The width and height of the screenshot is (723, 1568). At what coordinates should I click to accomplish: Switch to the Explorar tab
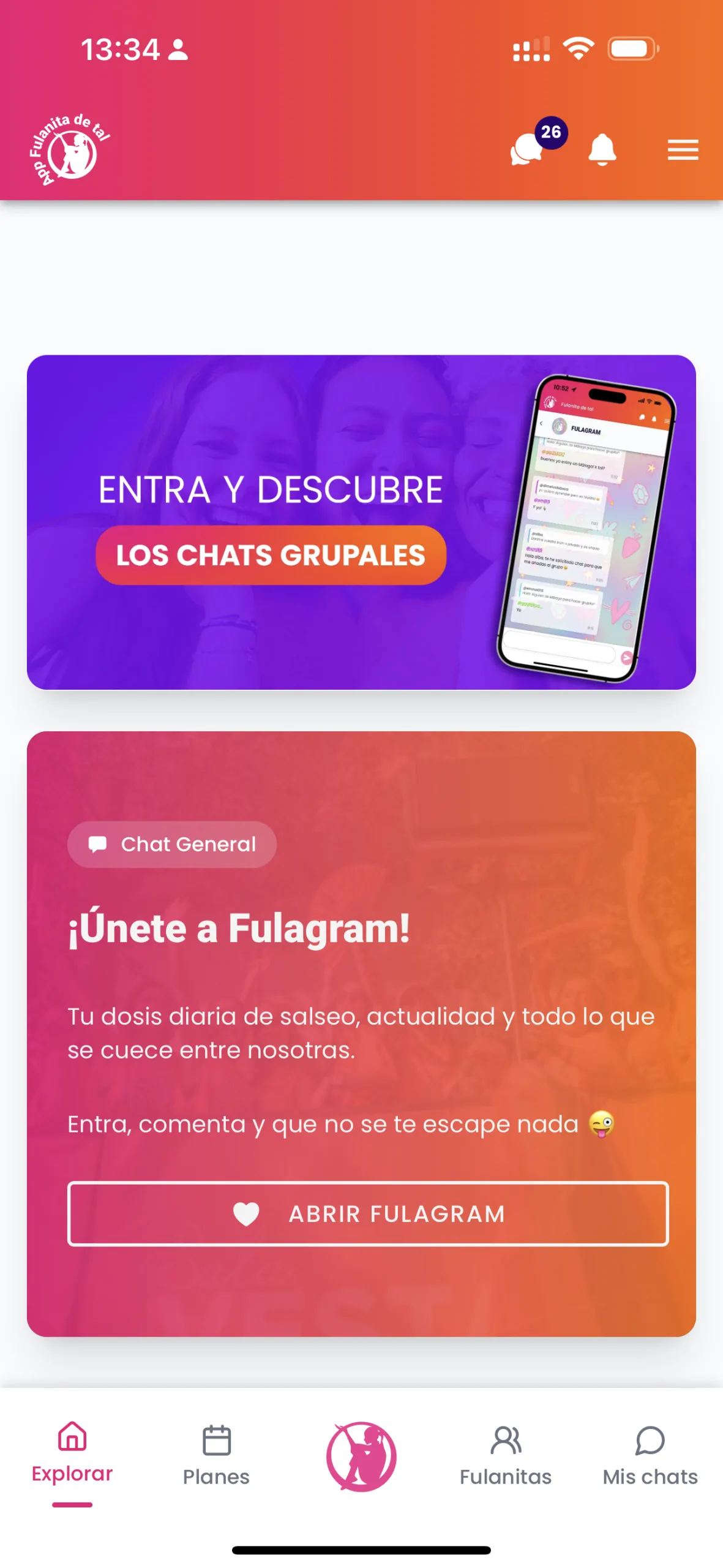pos(72,1458)
